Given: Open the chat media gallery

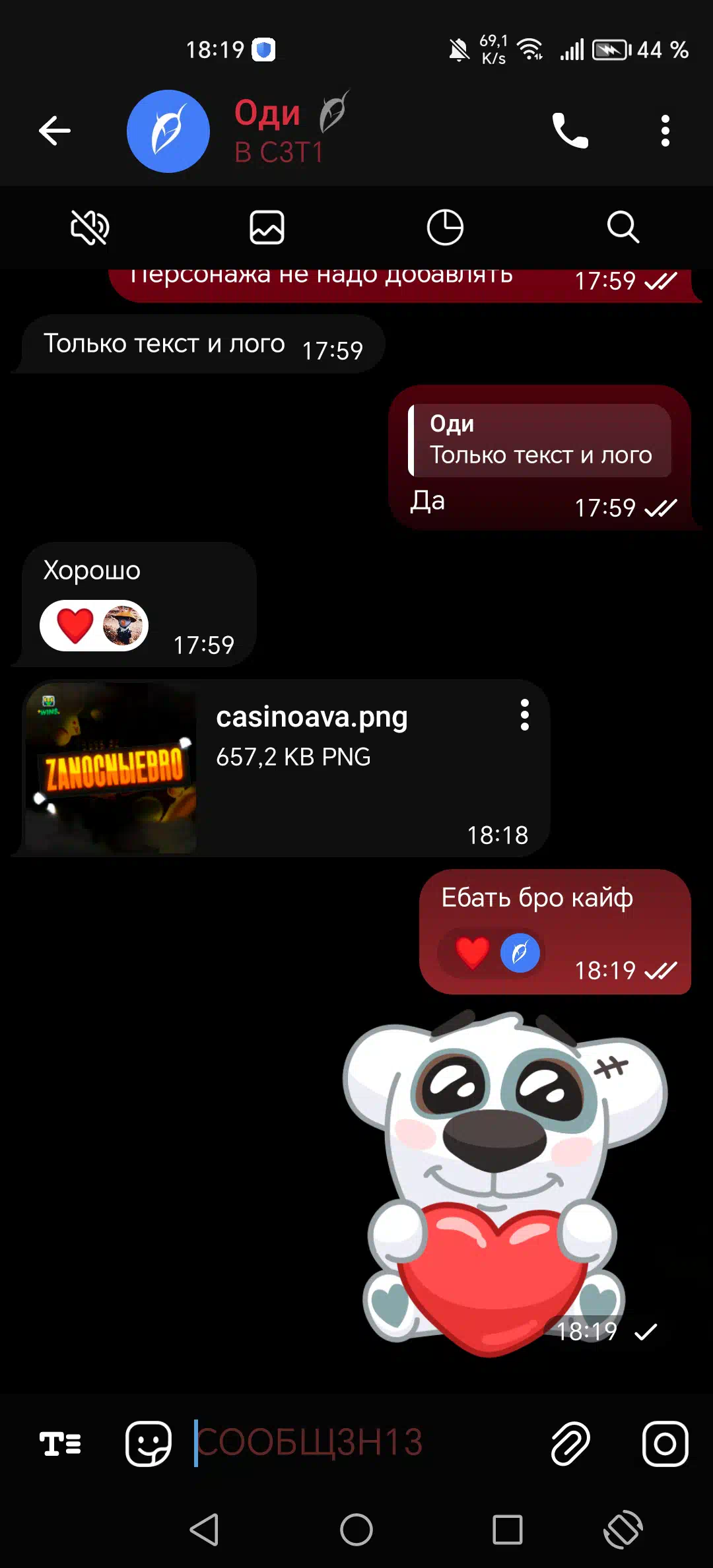Looking at the screenshot, I should [267, 228].
